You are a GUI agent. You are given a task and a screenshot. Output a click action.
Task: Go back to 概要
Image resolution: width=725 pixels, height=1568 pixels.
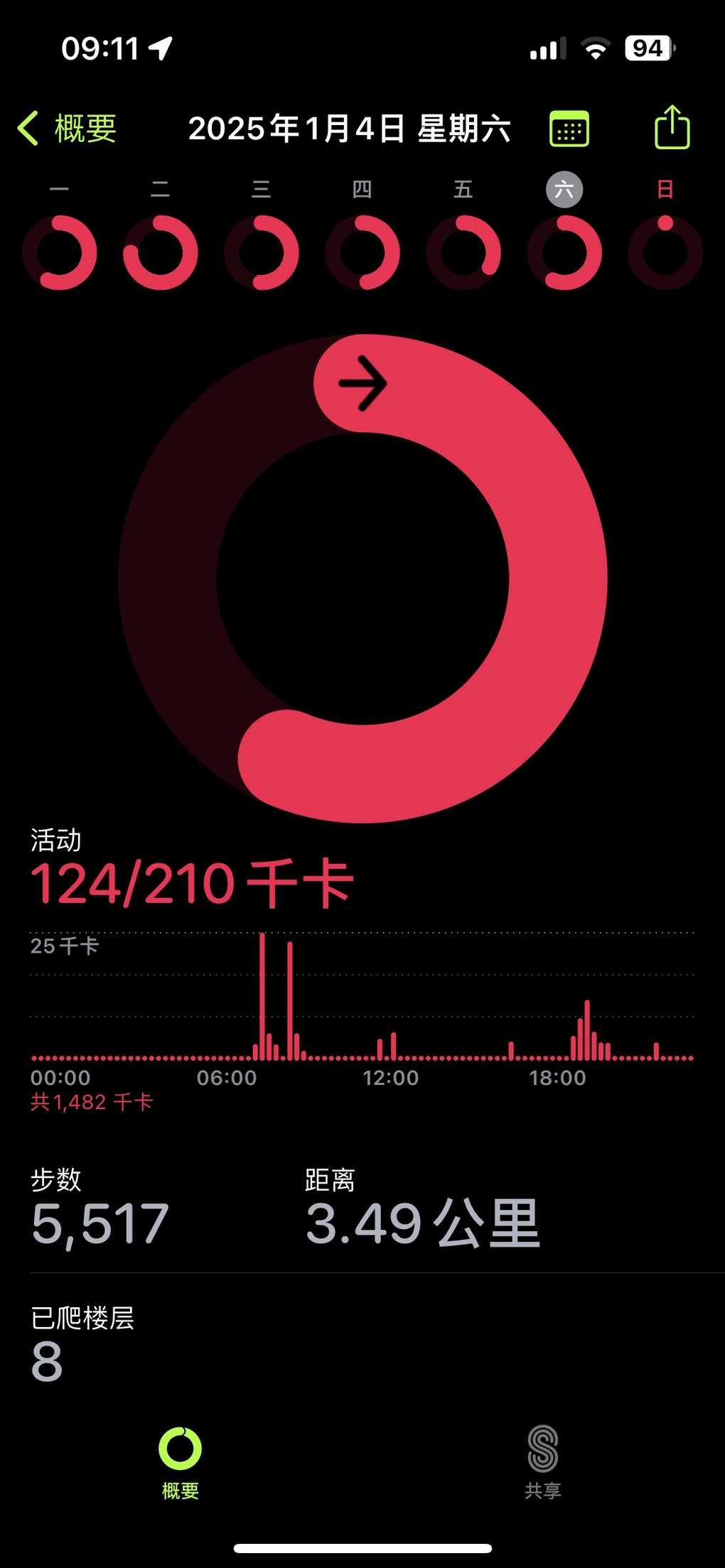(x=67, y=129)
